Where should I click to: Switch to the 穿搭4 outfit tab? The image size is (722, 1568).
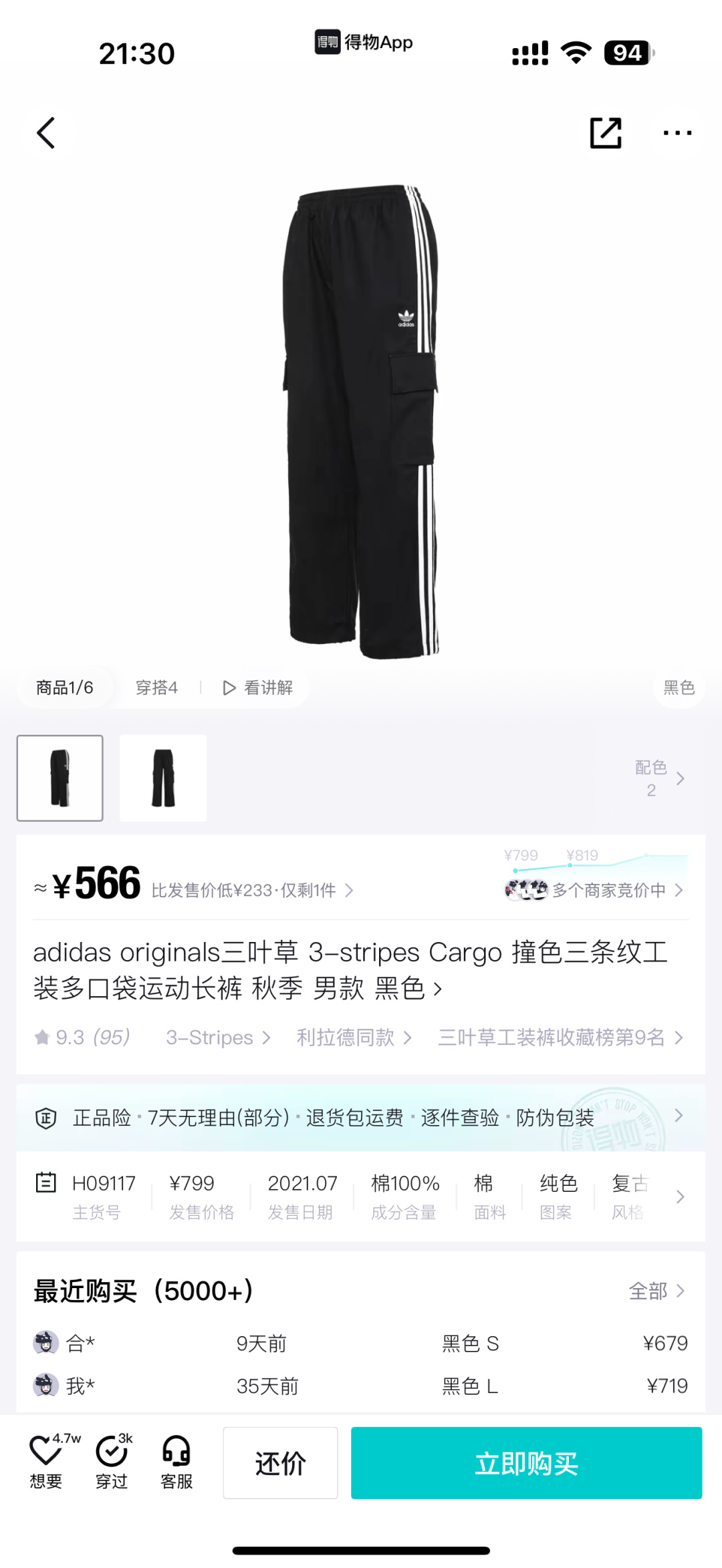(156, 687)
